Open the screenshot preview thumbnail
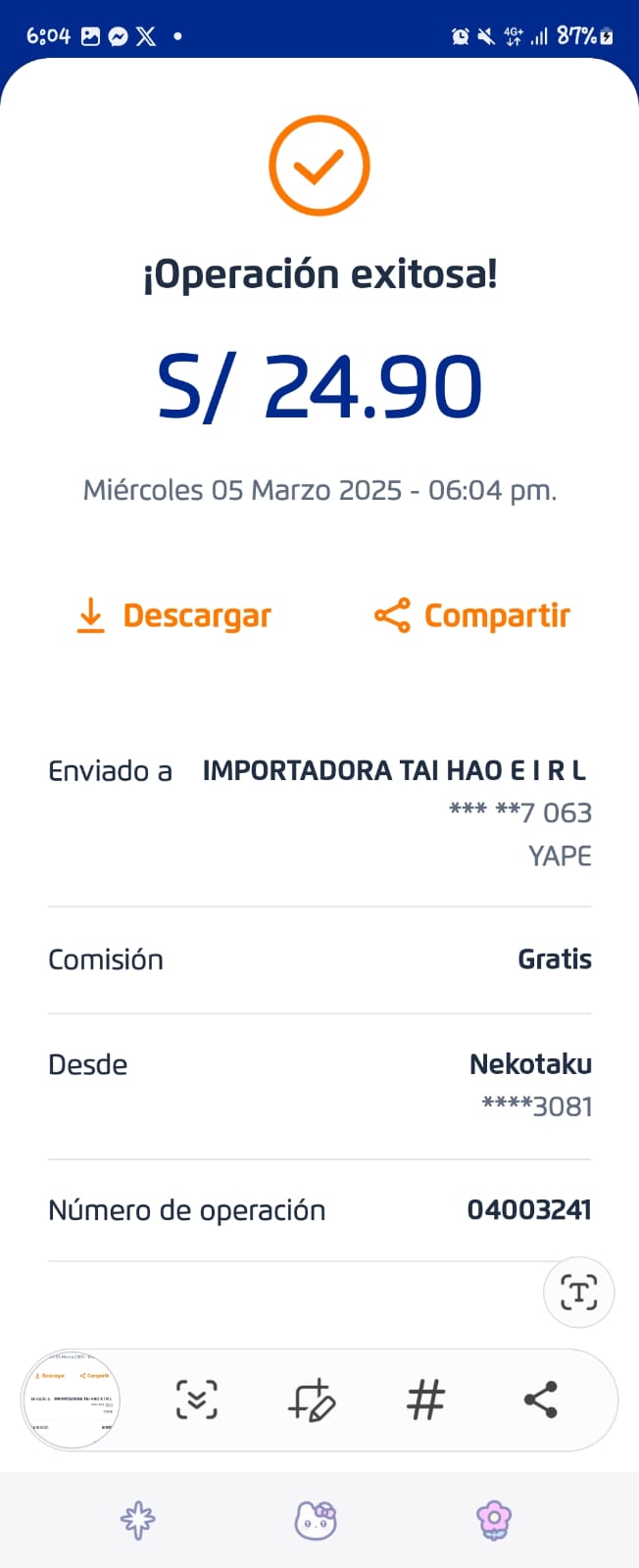 pos(71,1399)
